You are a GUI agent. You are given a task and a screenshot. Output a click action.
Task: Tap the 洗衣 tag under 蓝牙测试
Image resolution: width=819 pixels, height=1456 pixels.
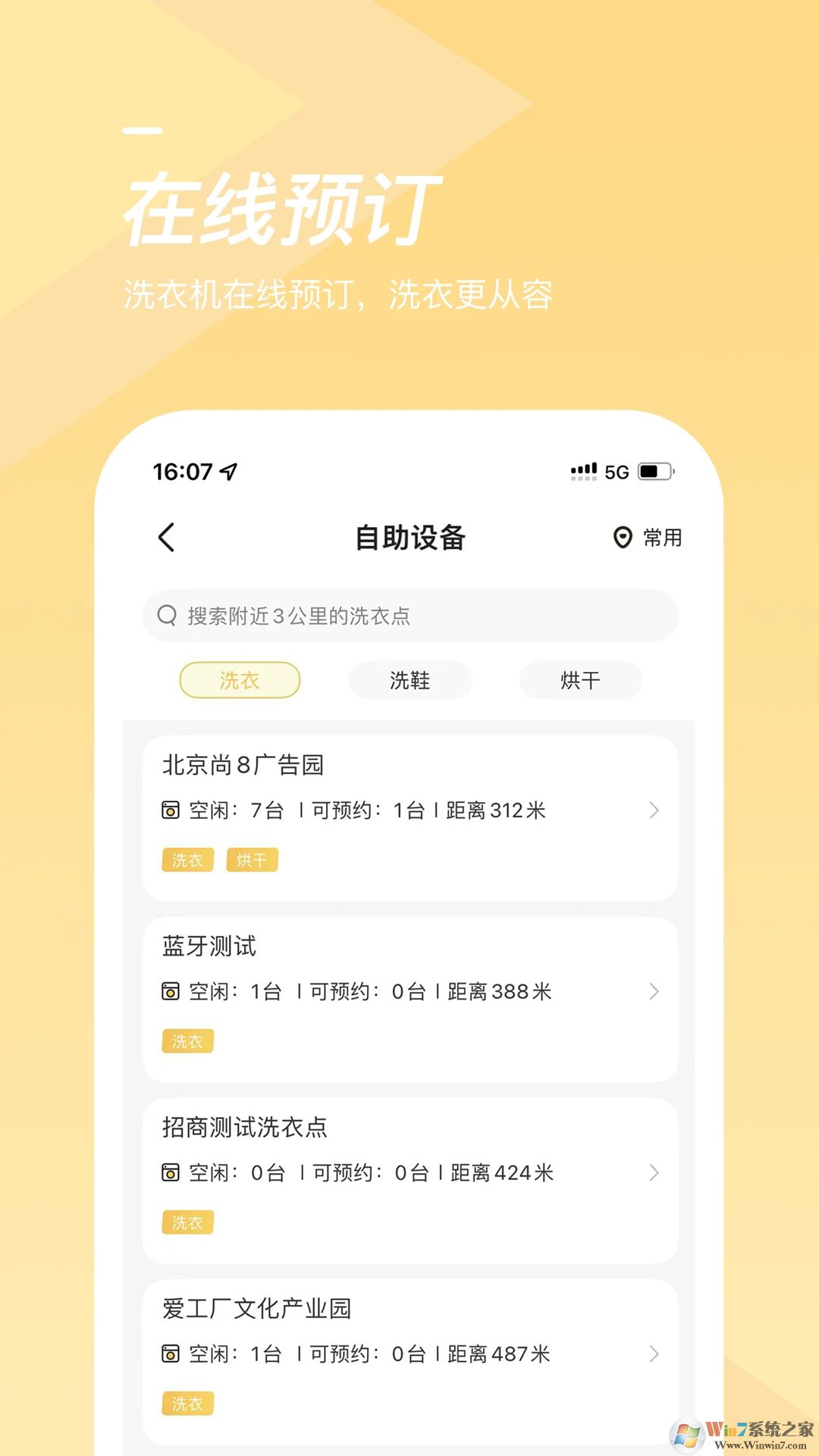[x=187, y=1040]
